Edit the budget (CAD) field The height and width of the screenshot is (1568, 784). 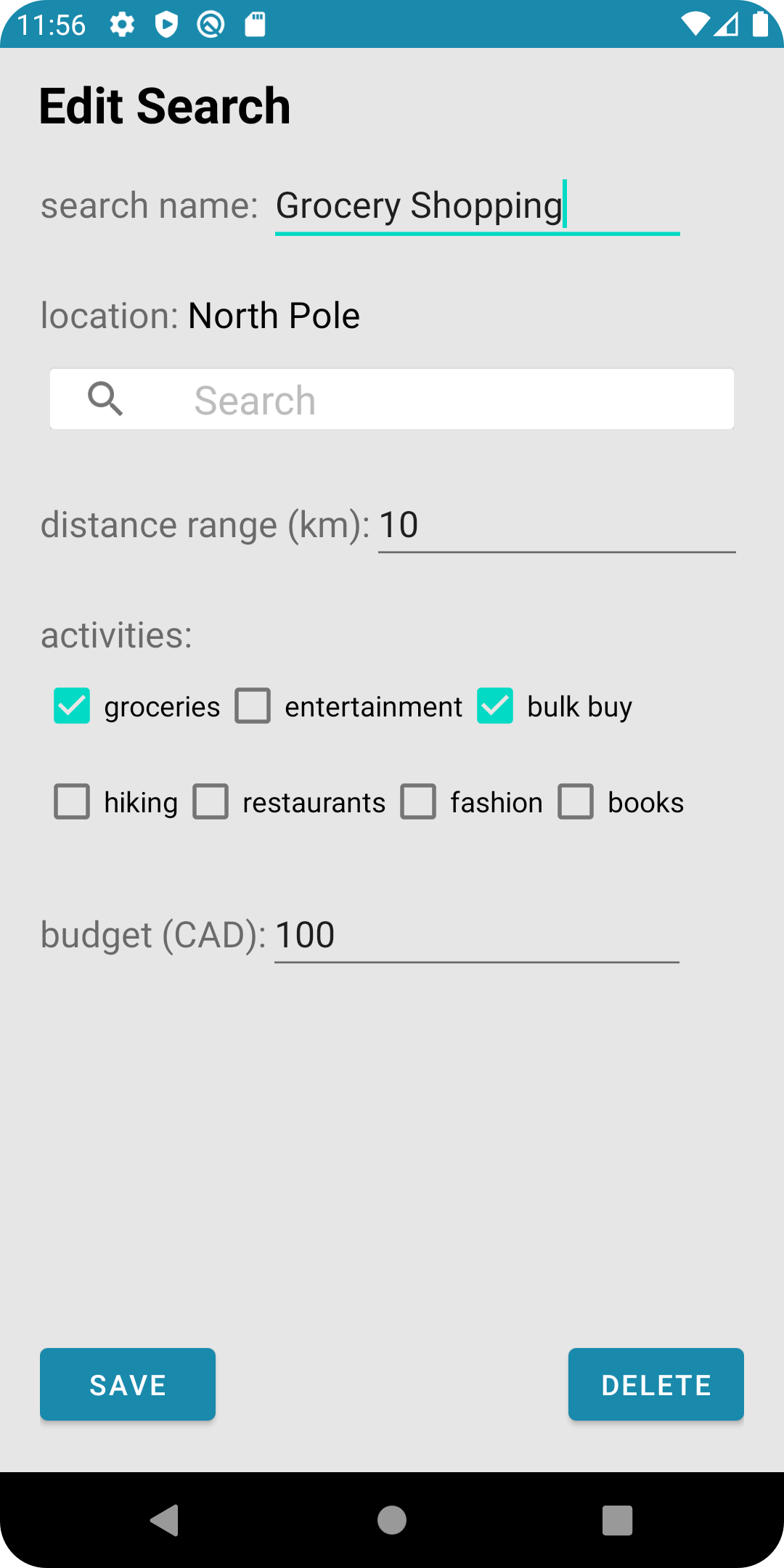pos(476,935)
